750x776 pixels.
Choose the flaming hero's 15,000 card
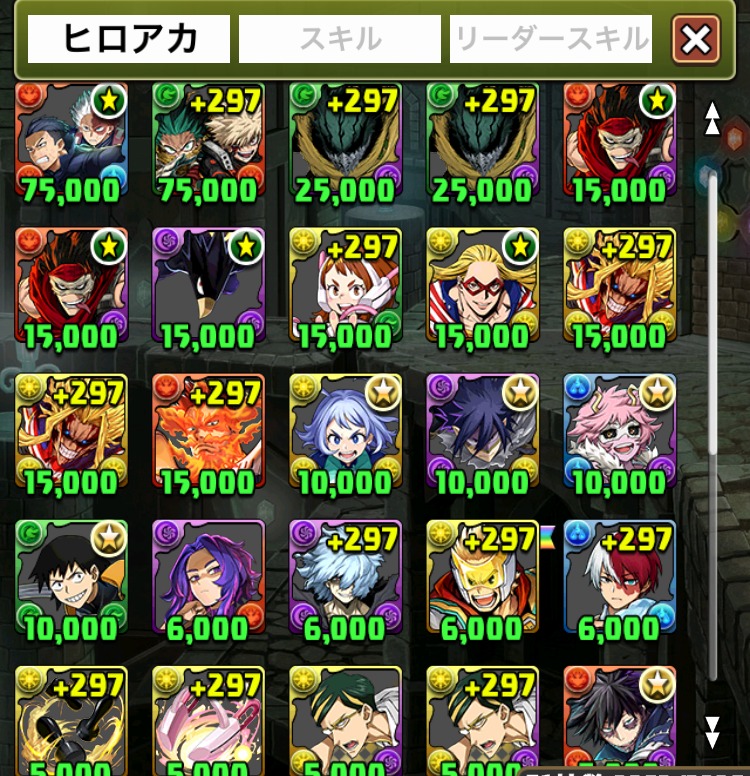(x=208, y=433)
